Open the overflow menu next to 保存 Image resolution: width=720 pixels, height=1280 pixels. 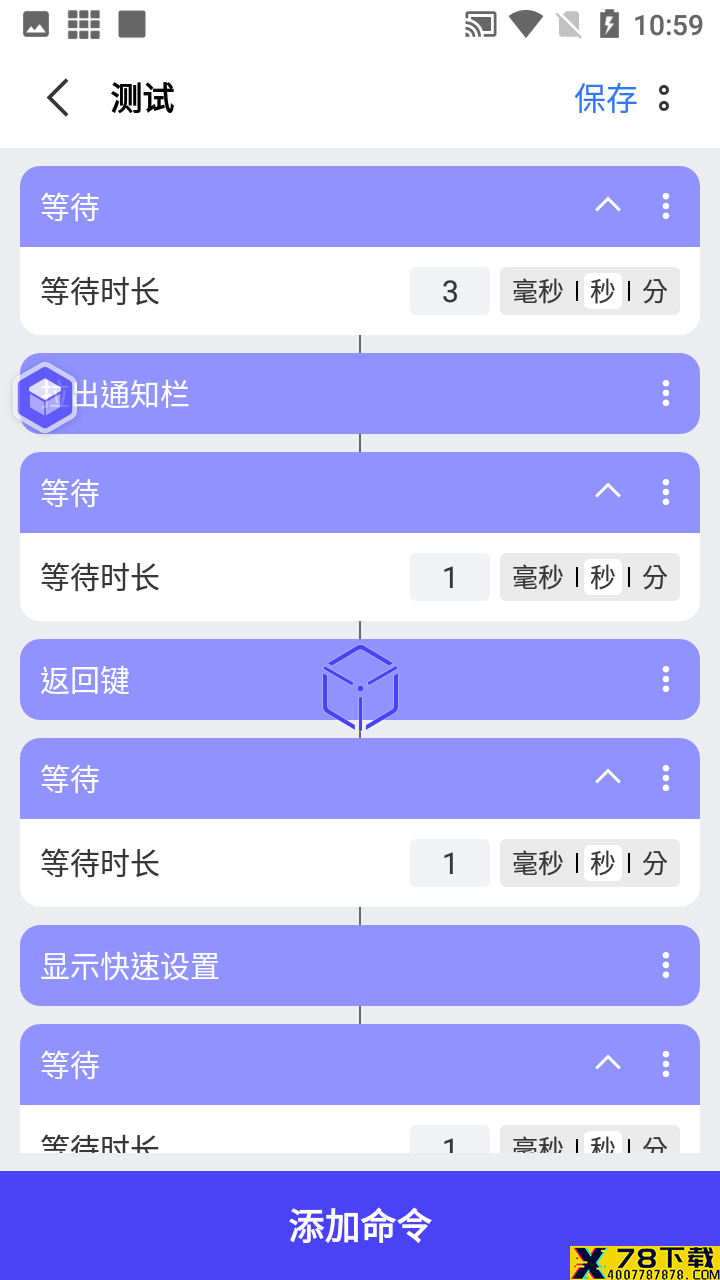point(664,98)
